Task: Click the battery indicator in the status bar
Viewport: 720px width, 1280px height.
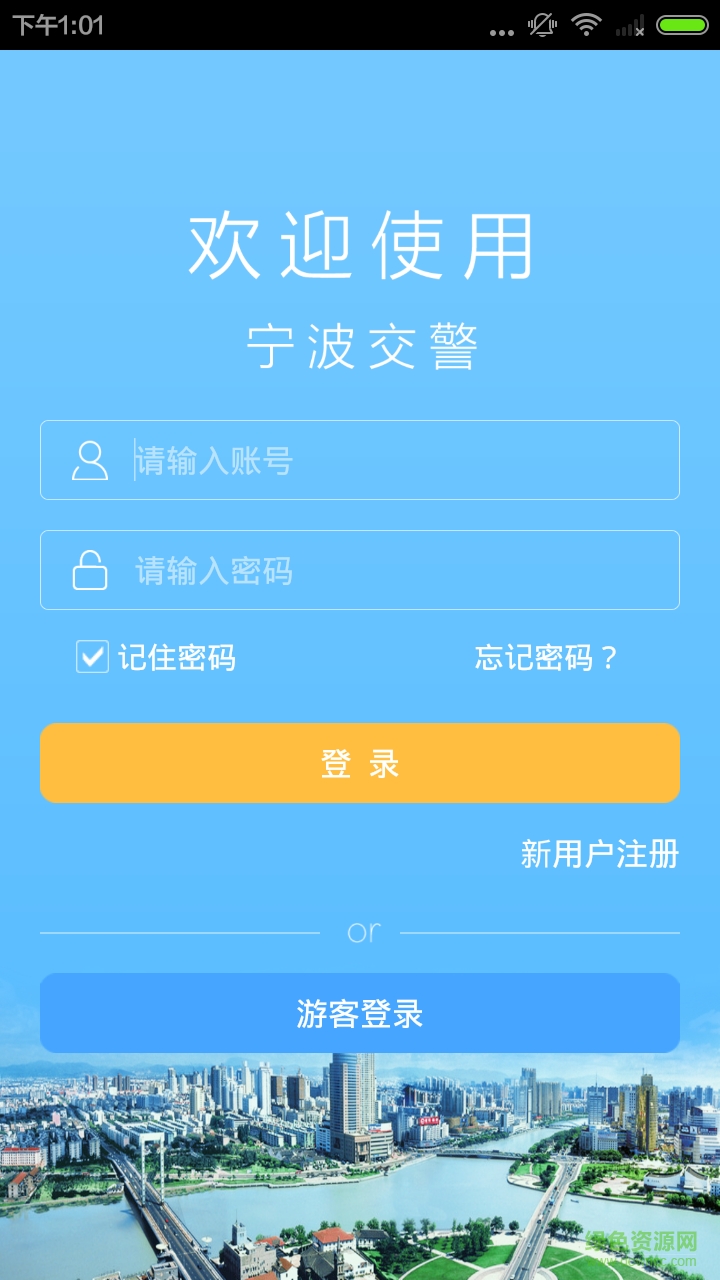Action: (682, 24)
